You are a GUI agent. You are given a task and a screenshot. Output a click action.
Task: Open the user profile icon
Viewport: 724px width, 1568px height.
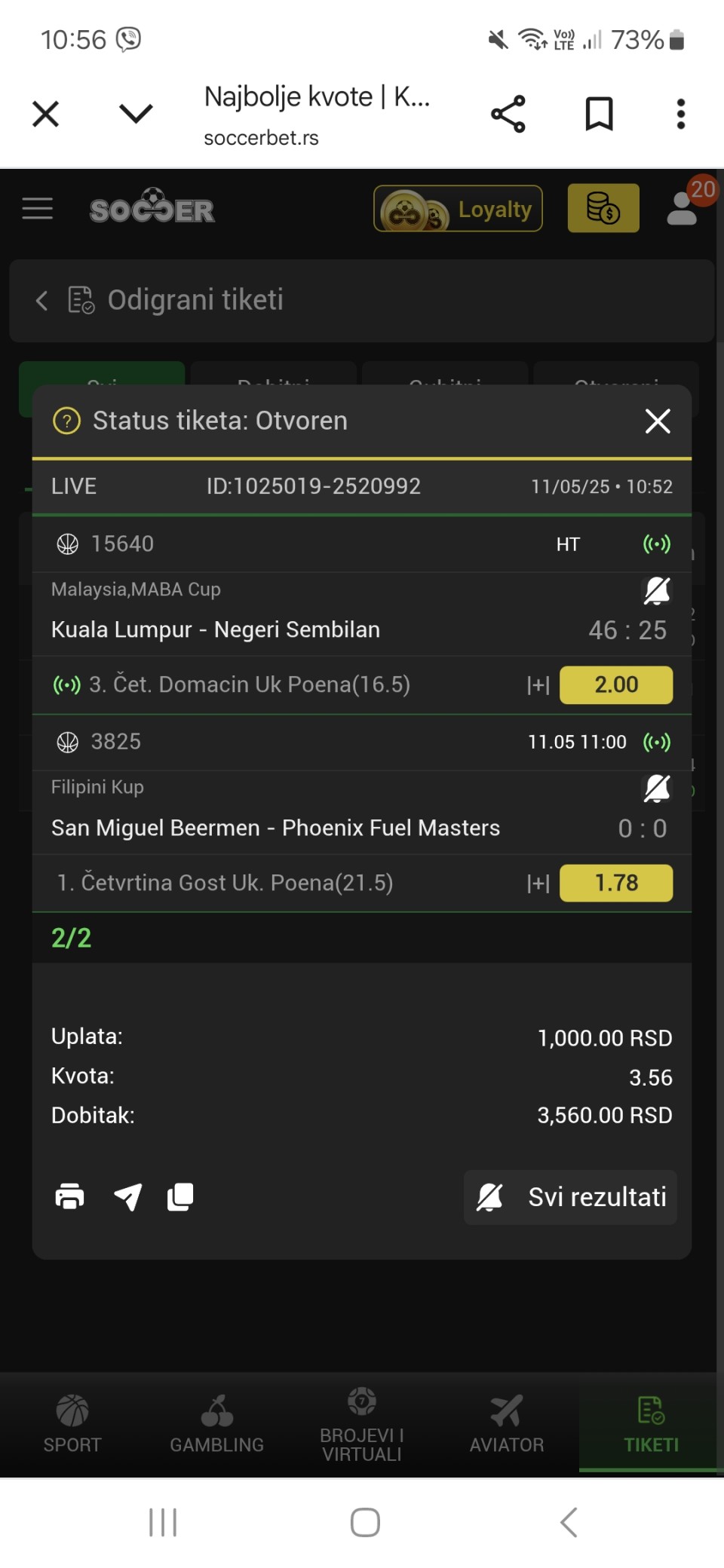(683, 209)
